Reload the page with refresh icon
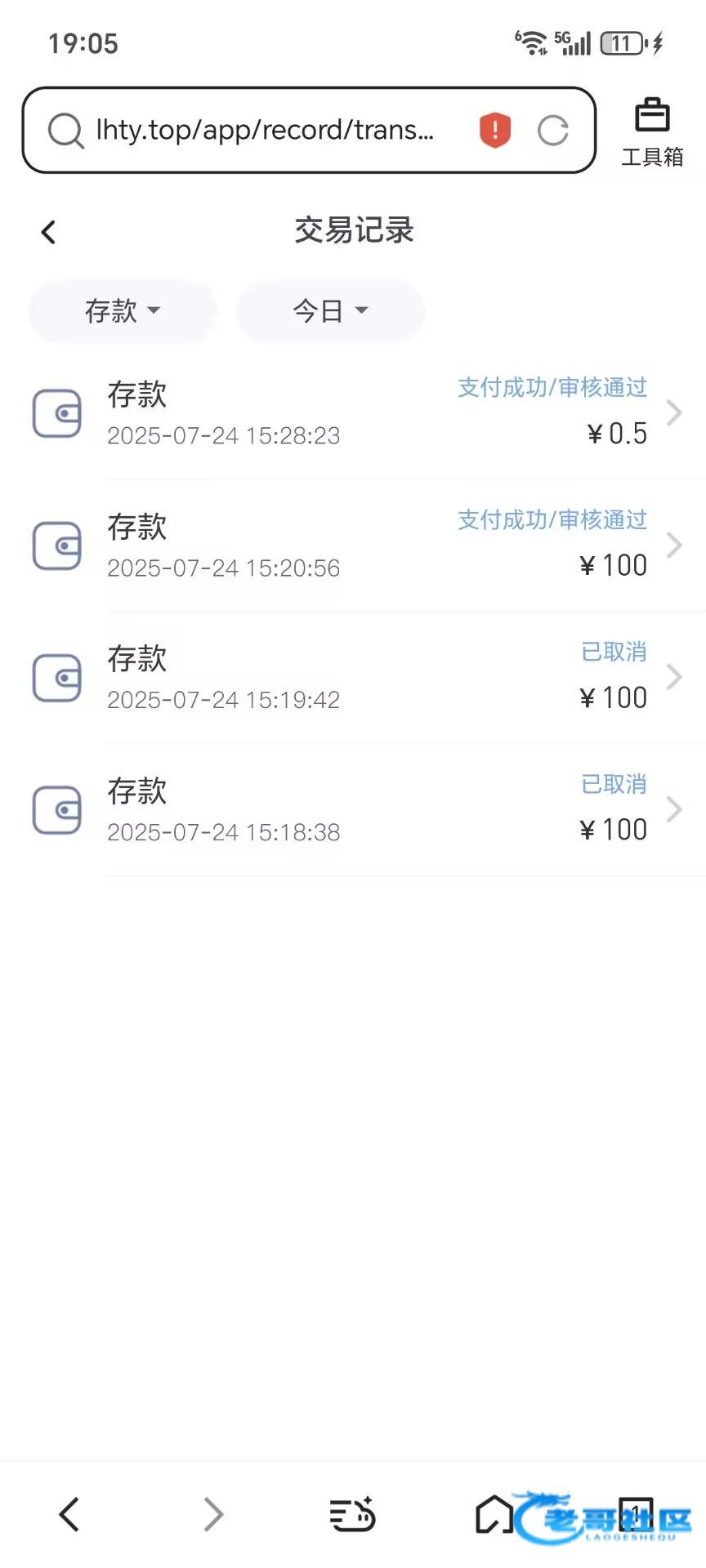 click(x=553, y=131)
